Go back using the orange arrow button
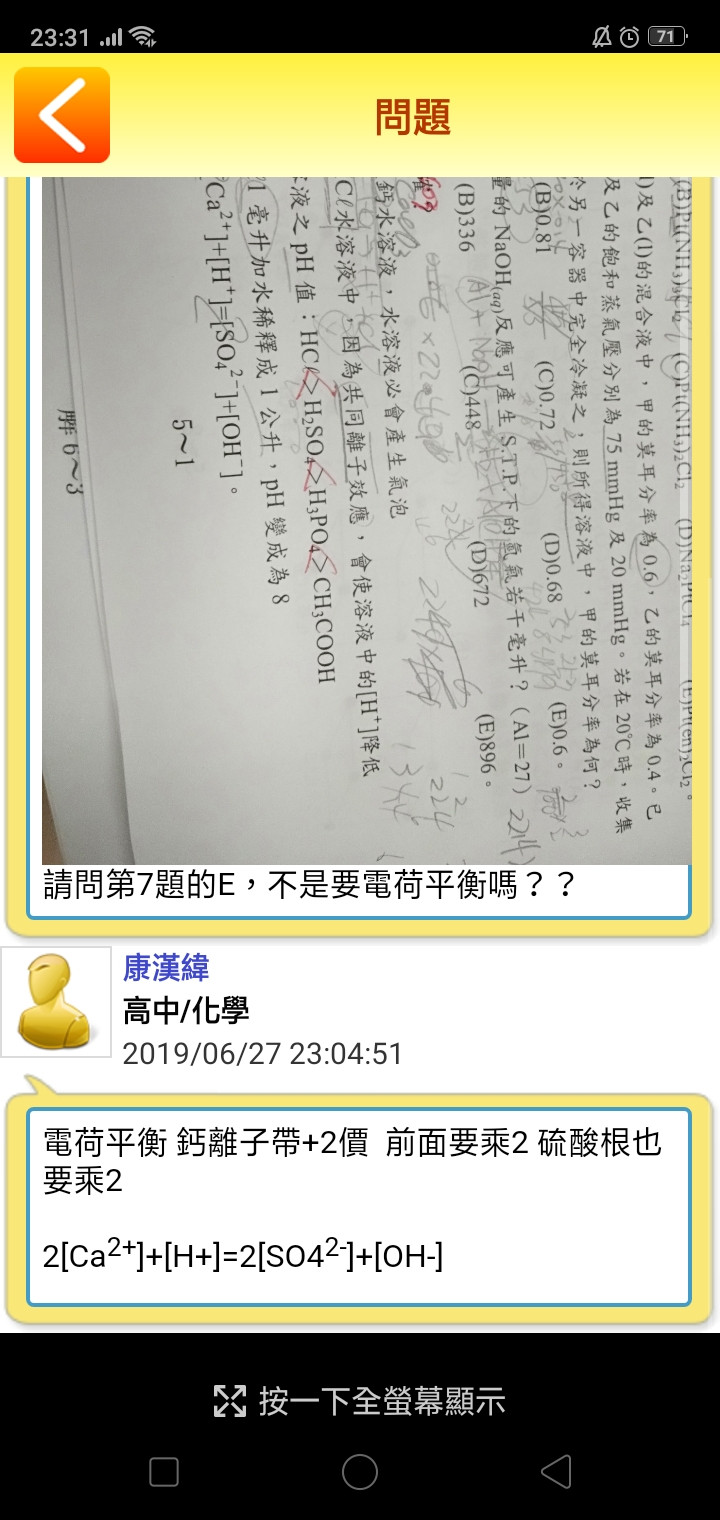 (62, 115)
